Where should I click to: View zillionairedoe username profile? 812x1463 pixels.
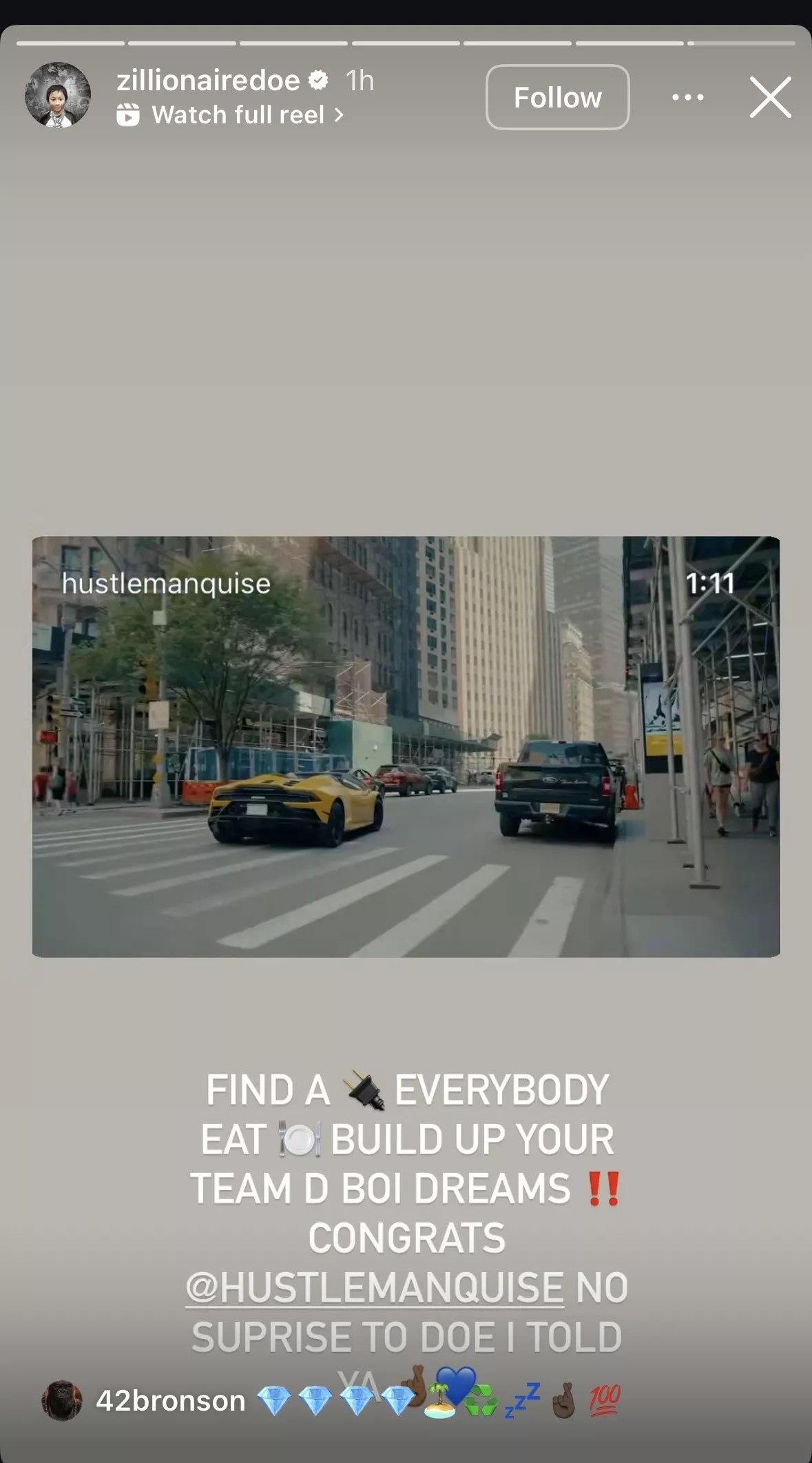(208, 81)
